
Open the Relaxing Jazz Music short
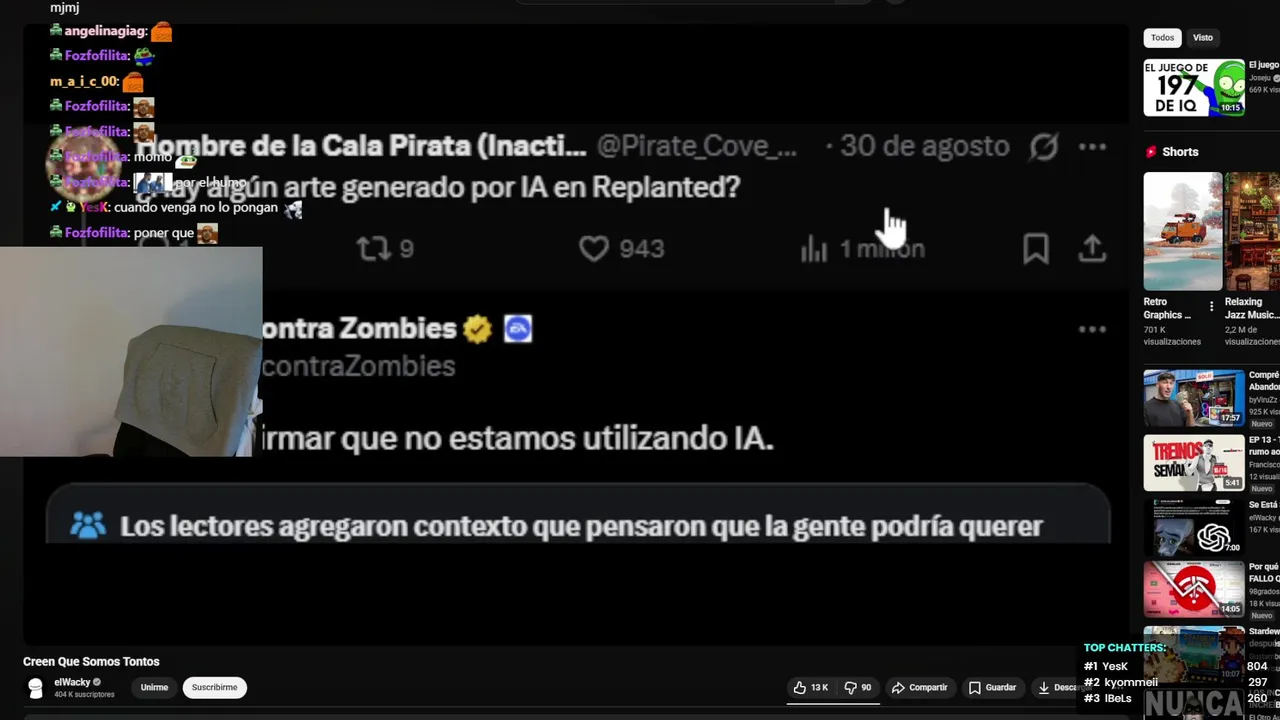tap(1252, 231)
